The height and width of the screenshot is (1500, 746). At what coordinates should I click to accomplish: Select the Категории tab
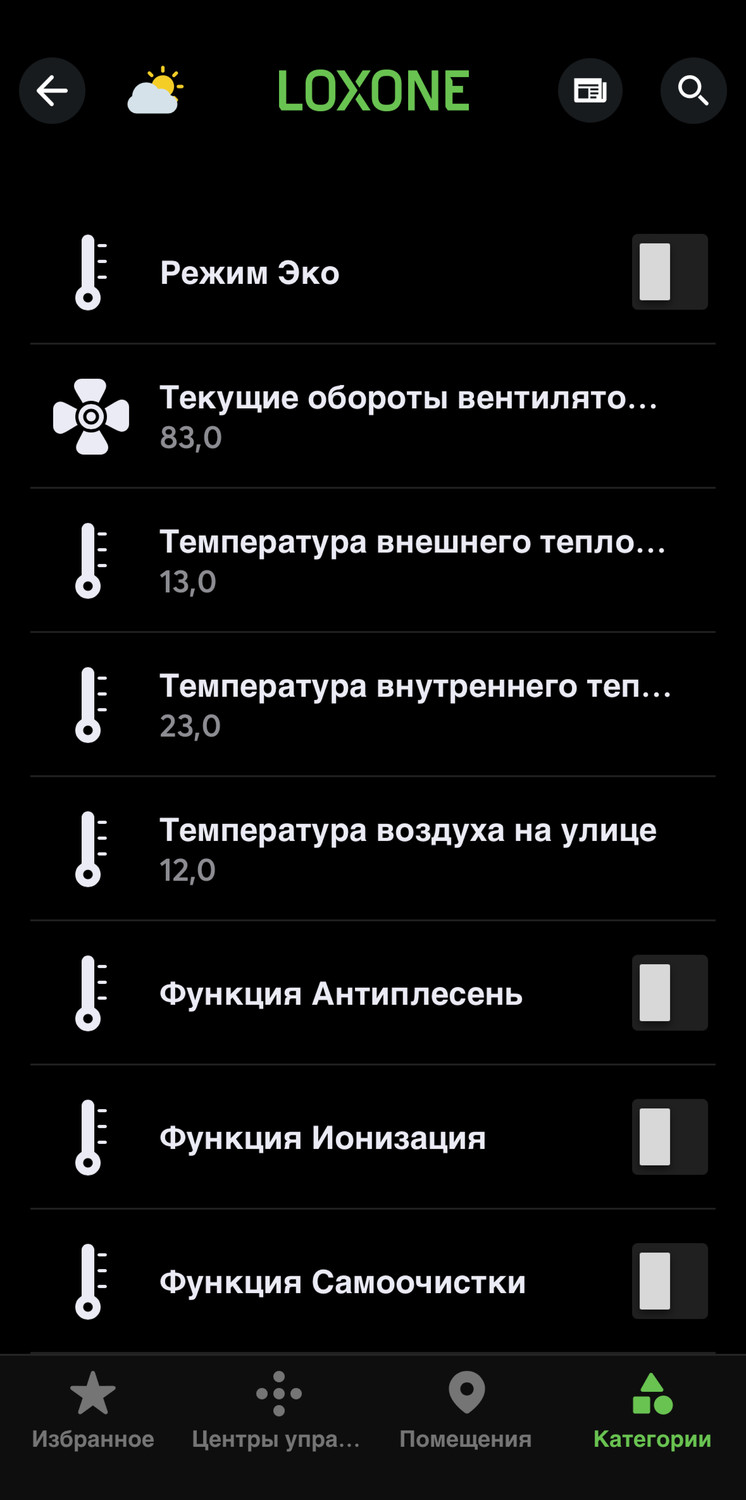point(652,1412)
